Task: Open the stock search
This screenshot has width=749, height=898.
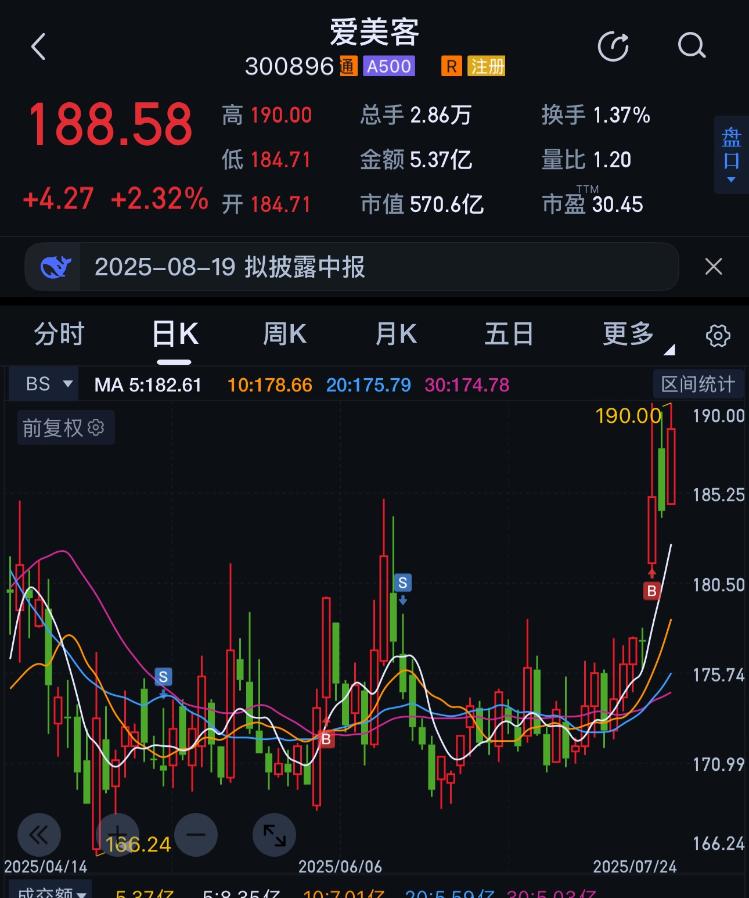Action: [691, 46]
